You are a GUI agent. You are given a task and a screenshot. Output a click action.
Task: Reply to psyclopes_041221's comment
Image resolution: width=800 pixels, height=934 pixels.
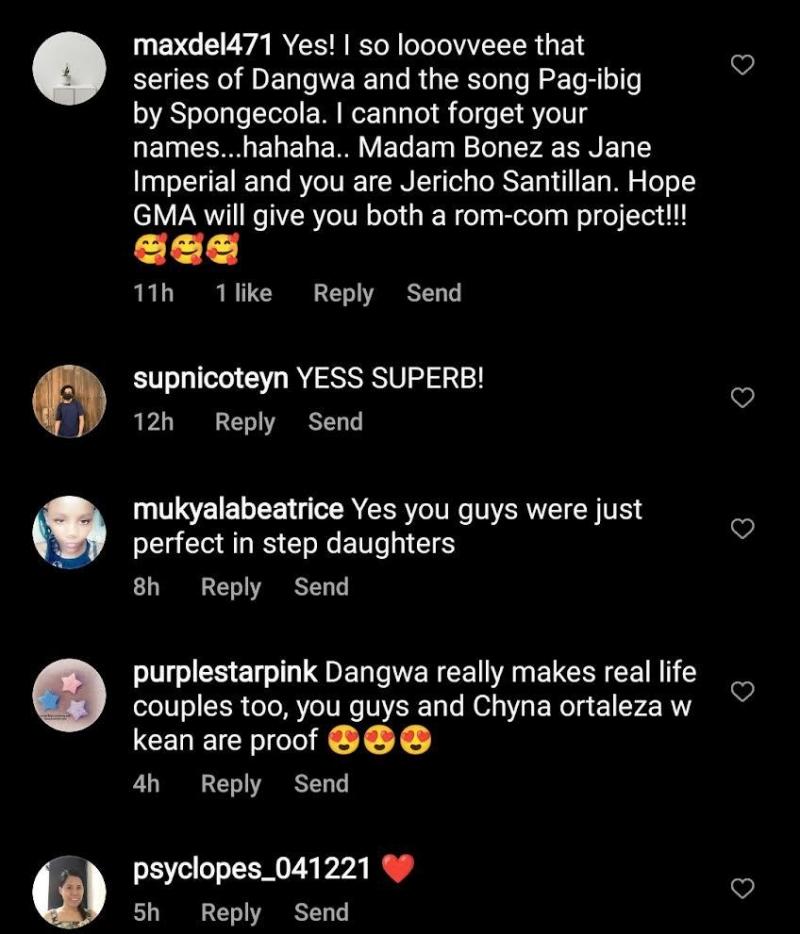point(231,912)
